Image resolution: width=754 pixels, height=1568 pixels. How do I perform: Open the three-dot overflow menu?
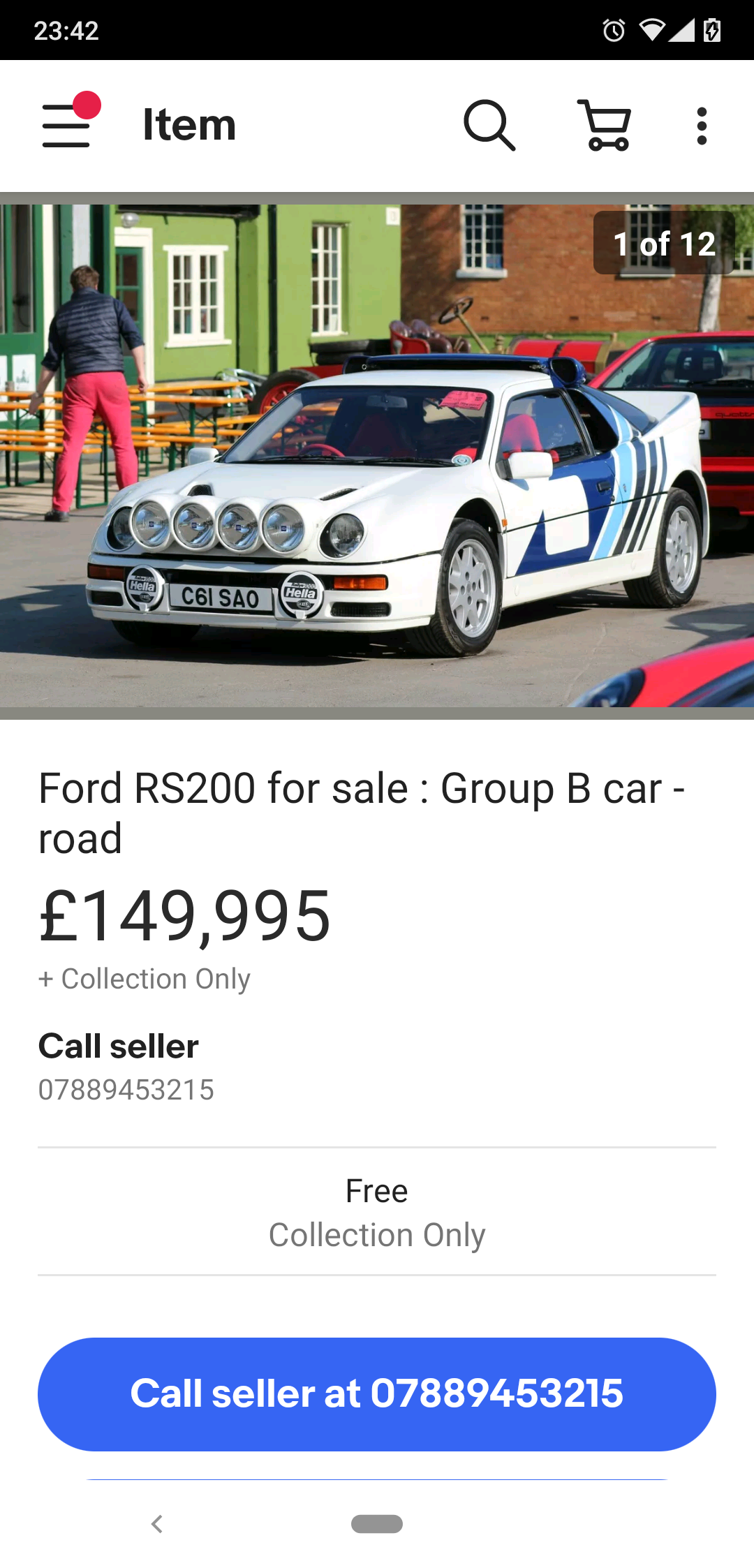[x=702, y=126]
